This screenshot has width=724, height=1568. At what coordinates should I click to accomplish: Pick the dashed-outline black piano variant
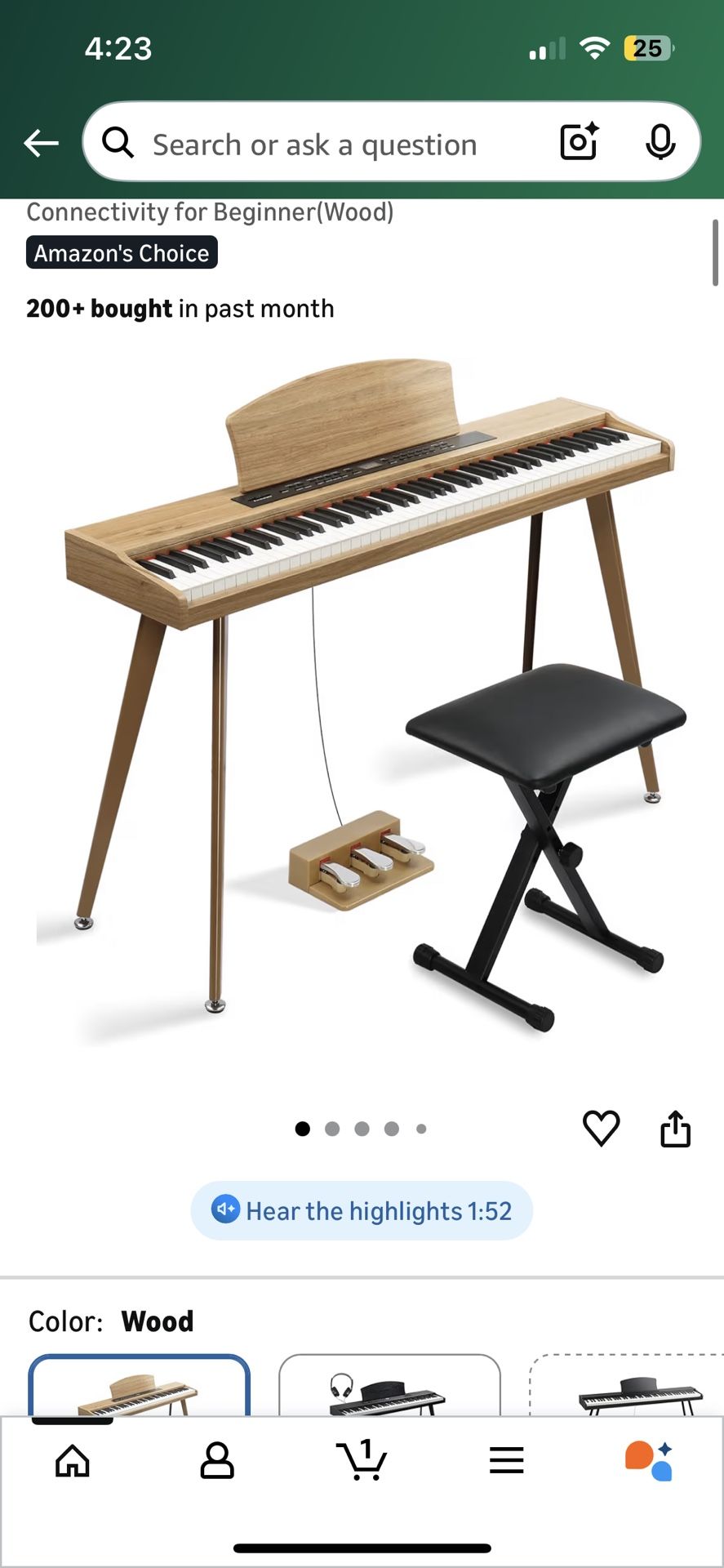pos(627,1385)
